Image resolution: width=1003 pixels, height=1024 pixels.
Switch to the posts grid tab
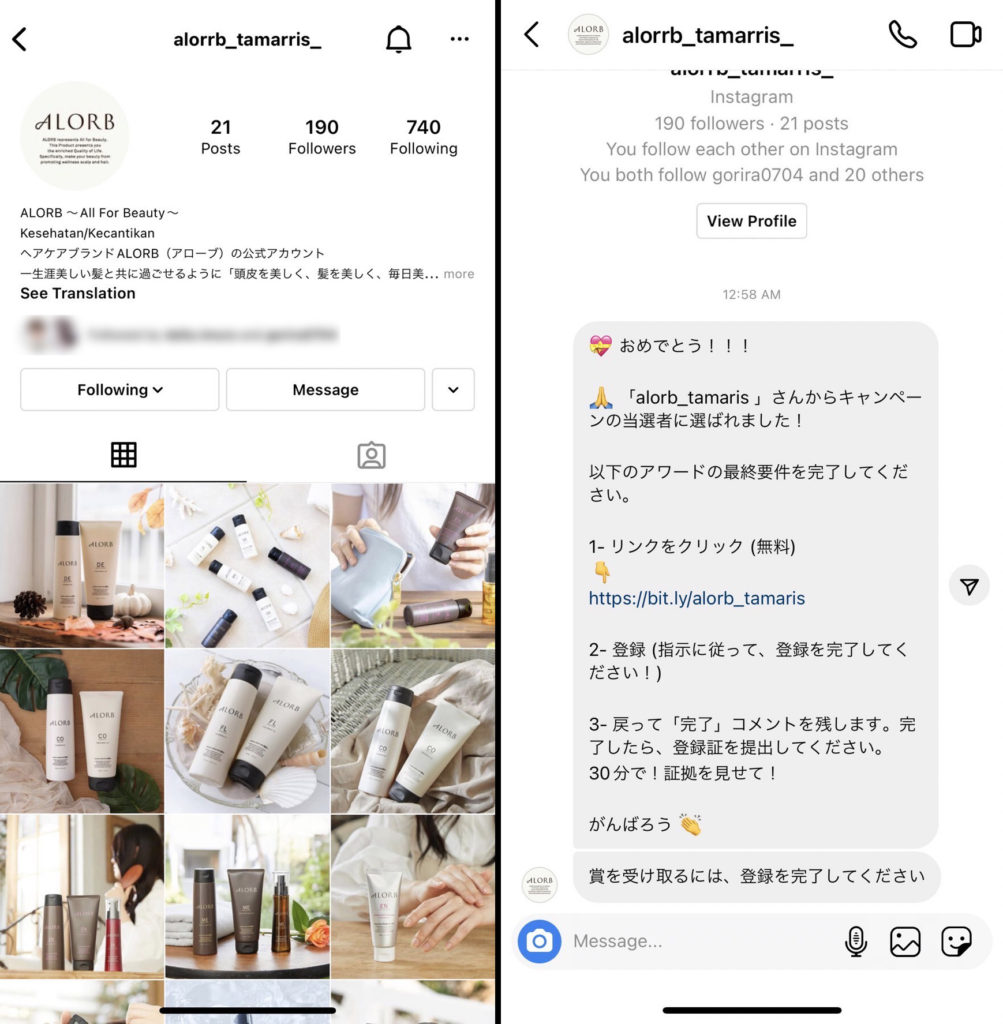pyautogui.click(x=123, y=455)
